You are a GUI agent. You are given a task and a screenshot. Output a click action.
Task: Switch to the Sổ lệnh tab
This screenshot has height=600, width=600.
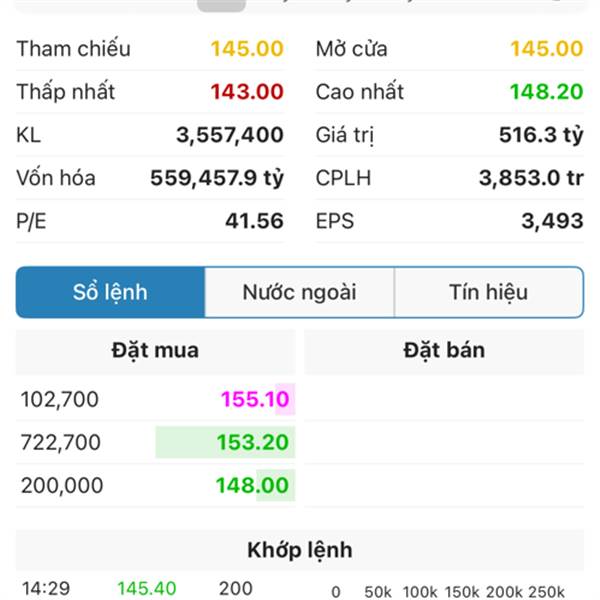pos(110,293)
